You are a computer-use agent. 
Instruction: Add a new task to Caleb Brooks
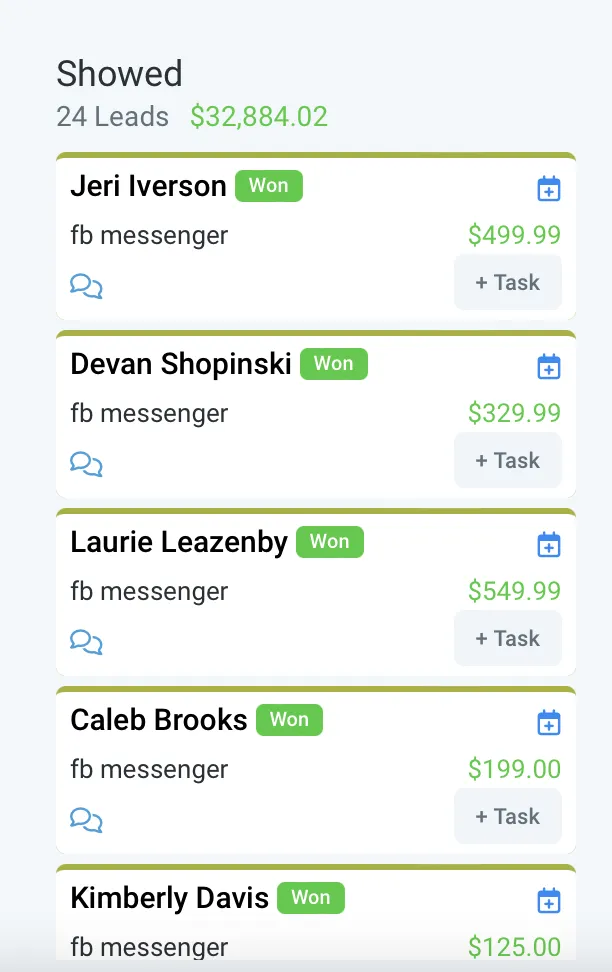(507, 817)
